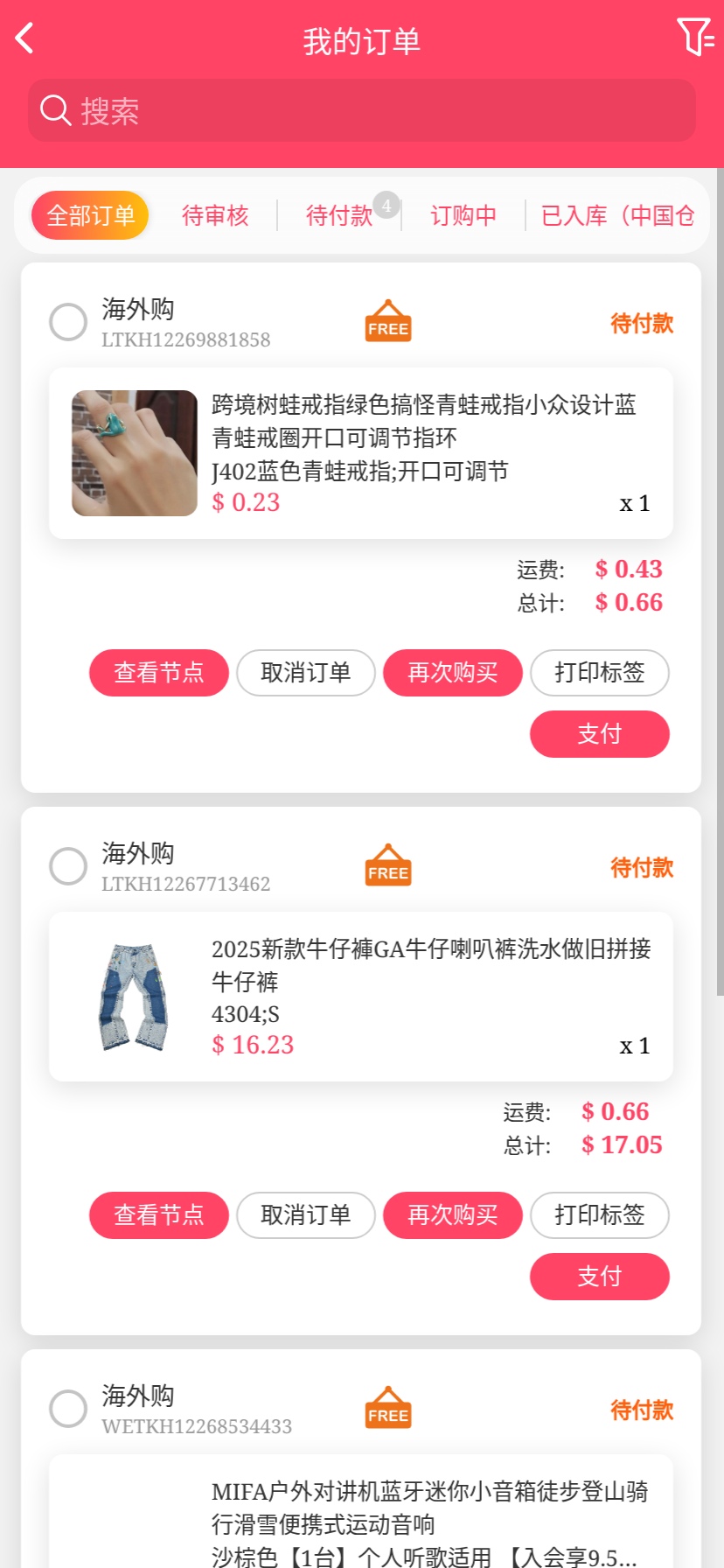The image size is (724, 1568).
Task: Open the 已入库 tab
Action: click(x=617, y=215)
